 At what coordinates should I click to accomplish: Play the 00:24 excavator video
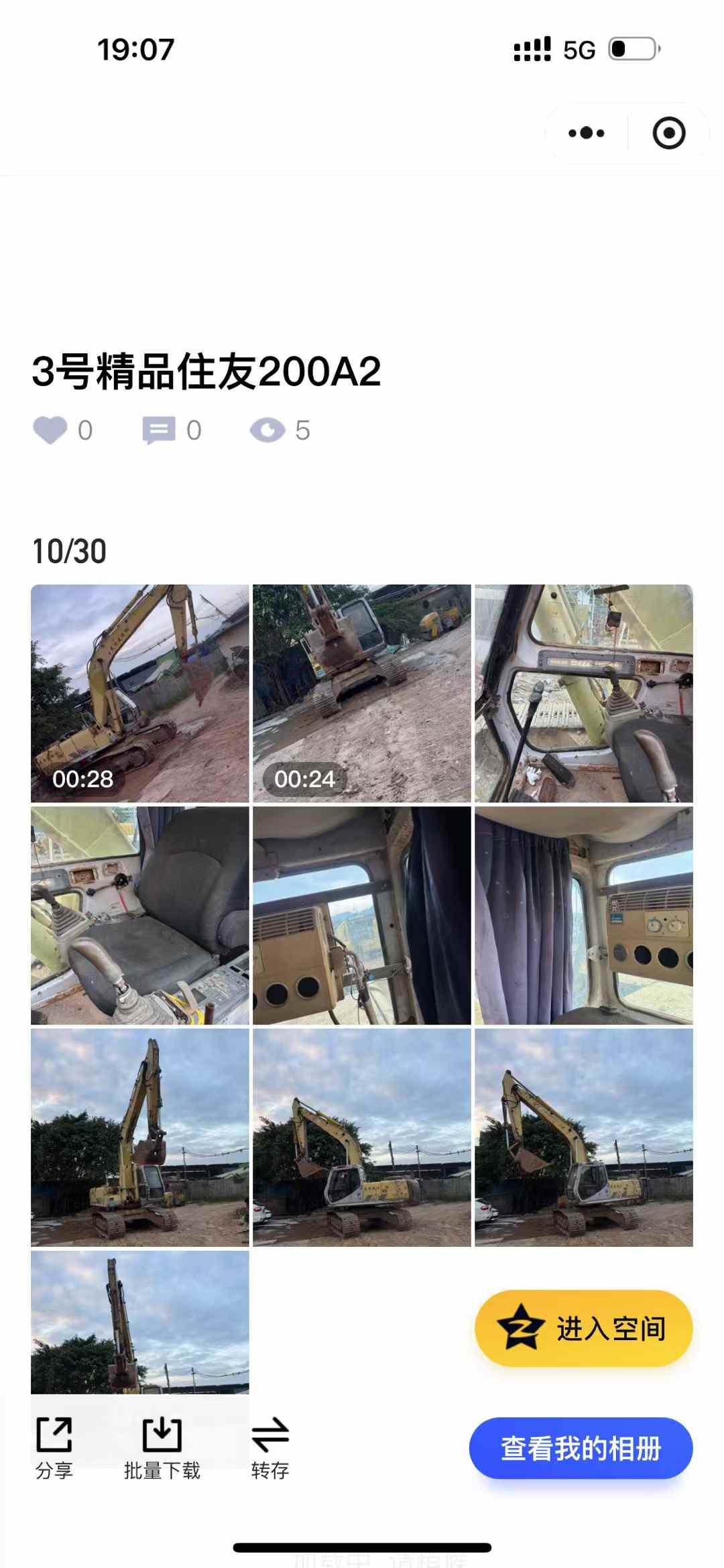coord(361,693)
